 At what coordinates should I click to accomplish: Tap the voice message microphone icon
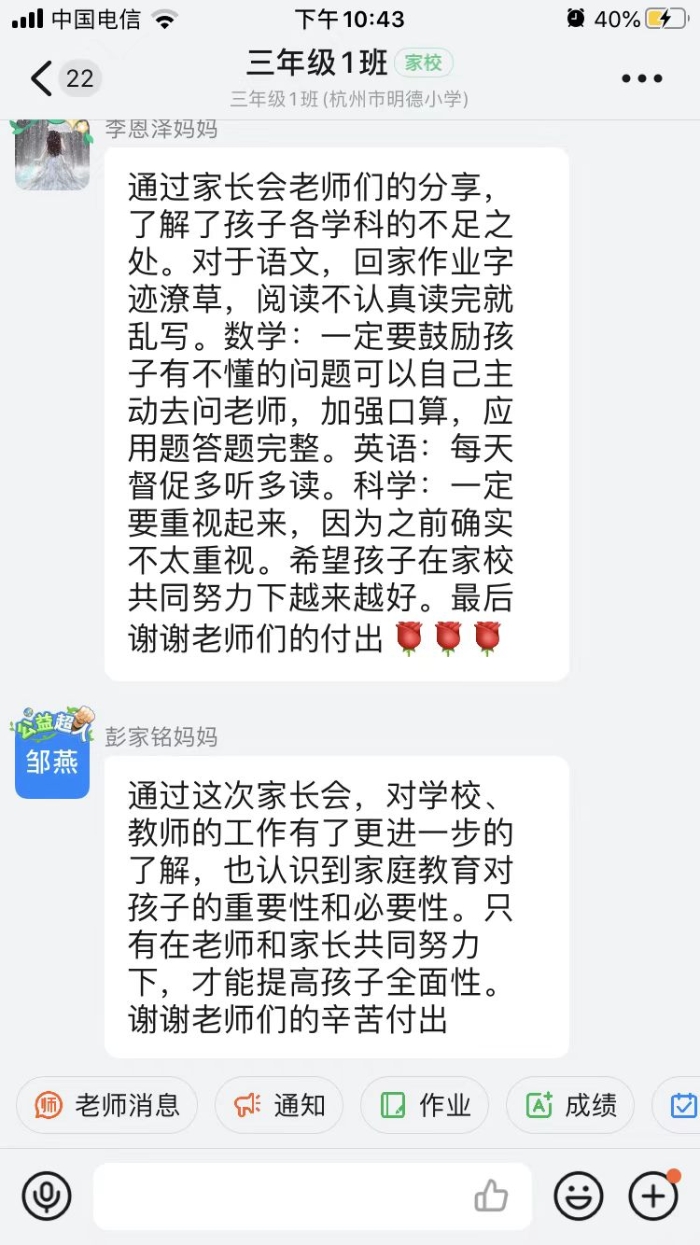(x=47, y=1195)
